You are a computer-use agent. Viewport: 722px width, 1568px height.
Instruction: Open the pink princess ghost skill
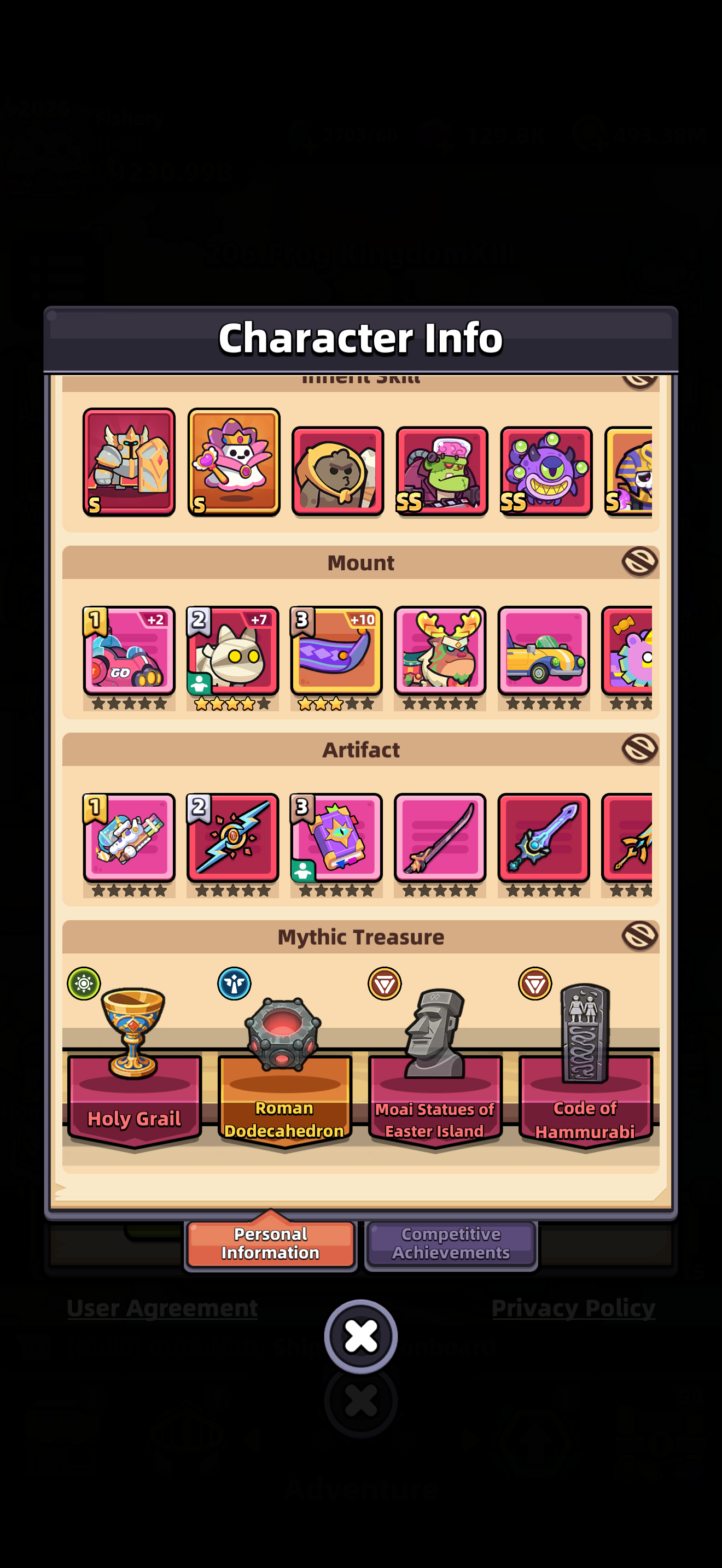point(234,461)
